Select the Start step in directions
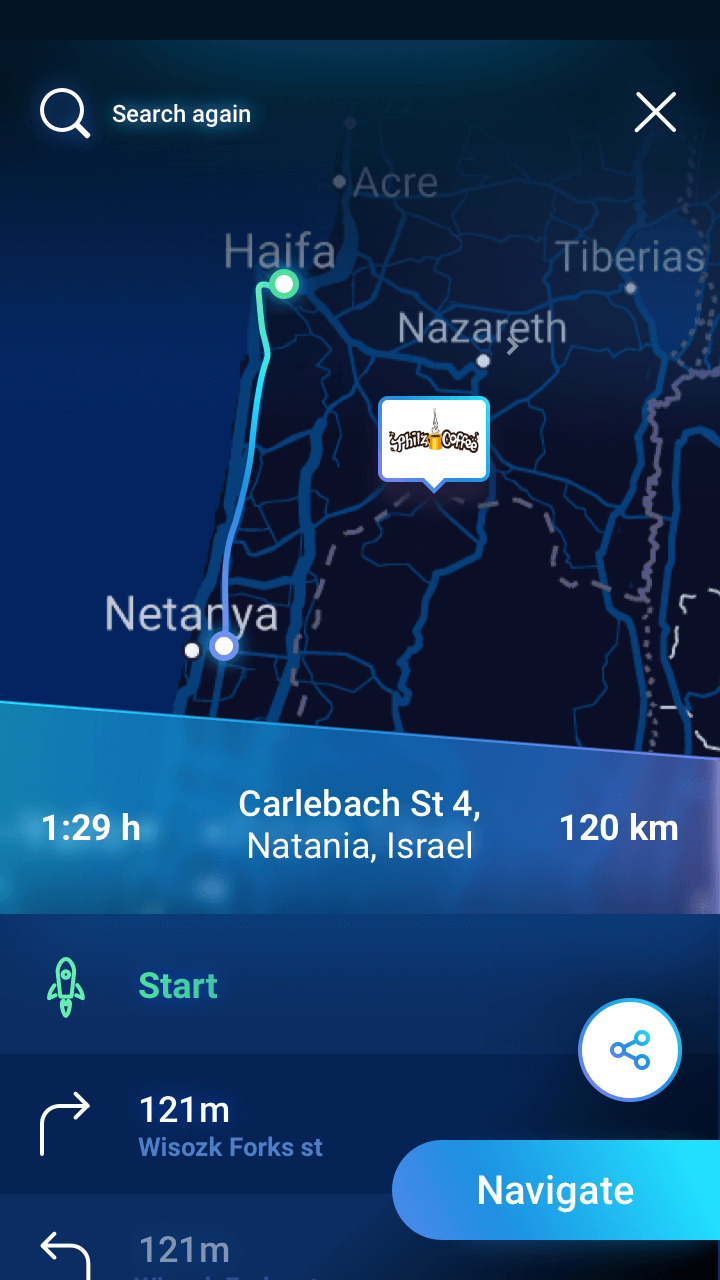Image resolution: width=720 pixels, height=1280 pixels. tap(360, 985)
